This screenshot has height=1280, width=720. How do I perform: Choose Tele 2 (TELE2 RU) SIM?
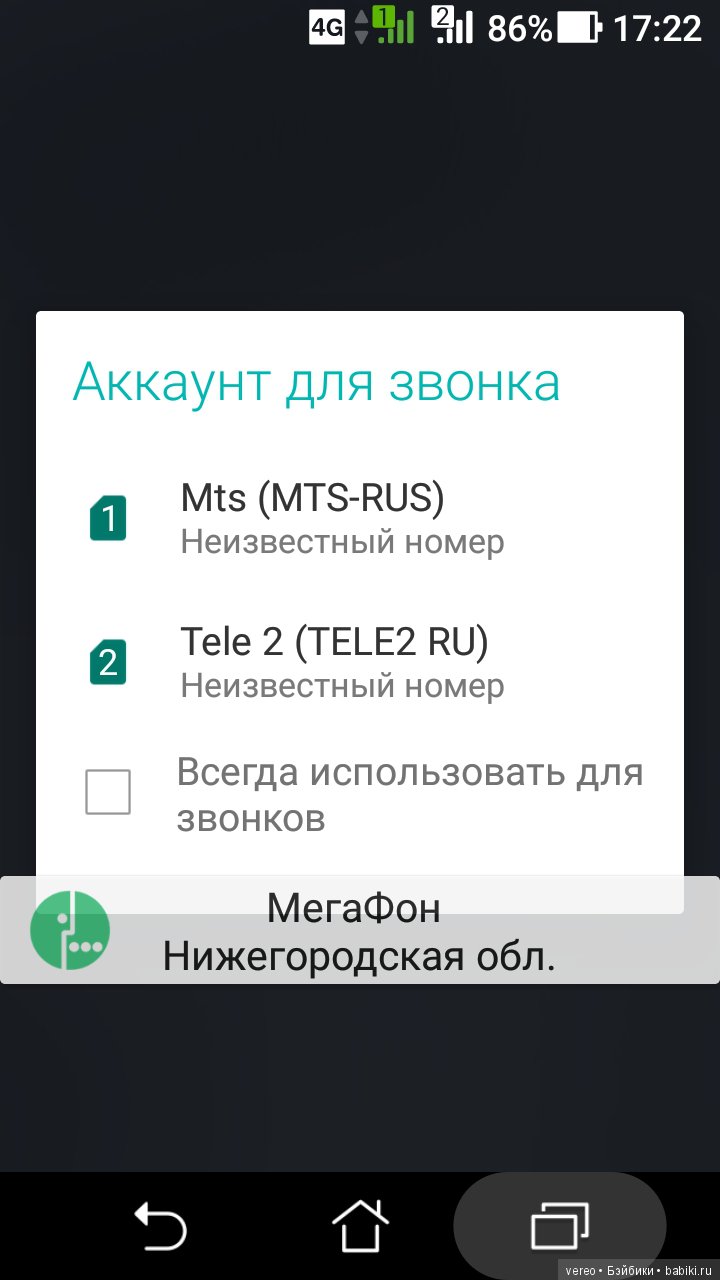click(x=334, y=662)
